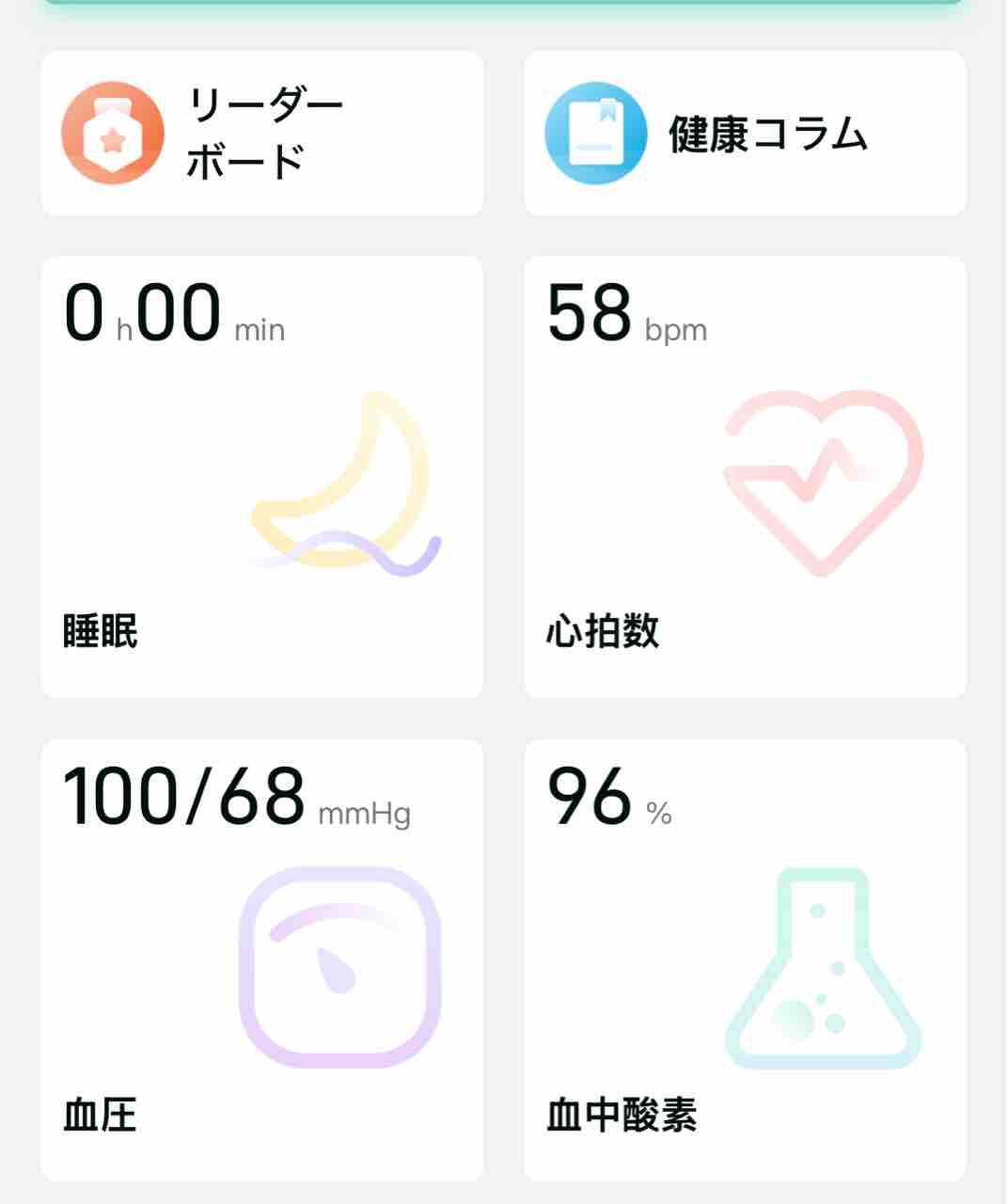The image size is (1008, 1204).
Task: Check 血圧 blood pressure details
Action: coord(261,959)
